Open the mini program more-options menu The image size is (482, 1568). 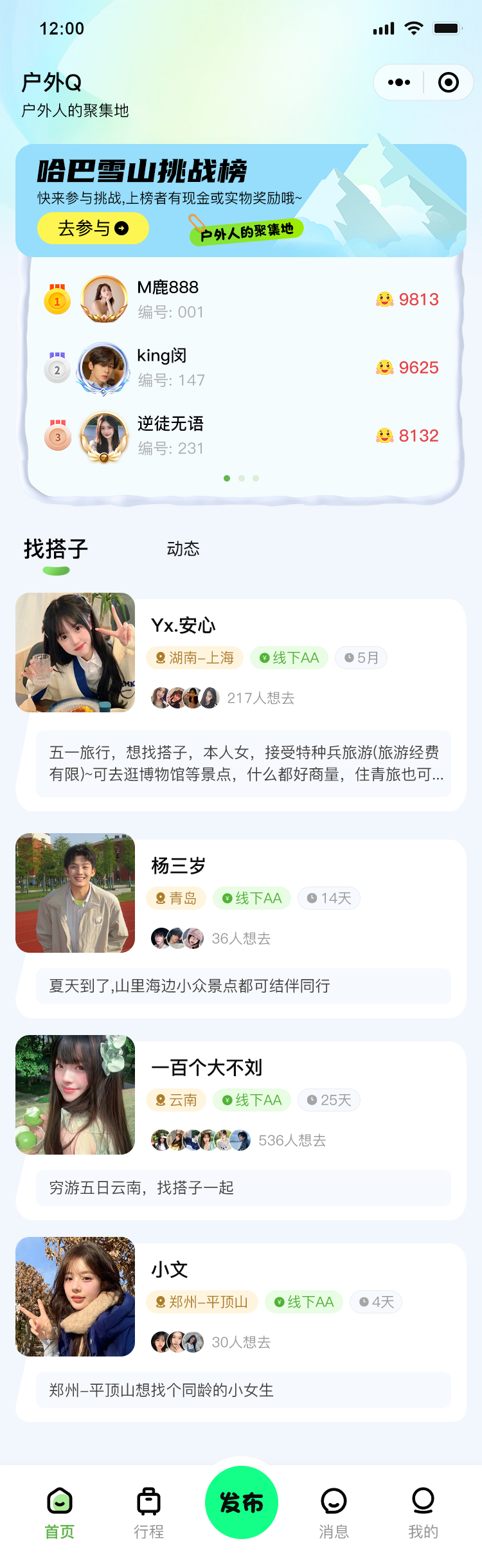[399, 82]
